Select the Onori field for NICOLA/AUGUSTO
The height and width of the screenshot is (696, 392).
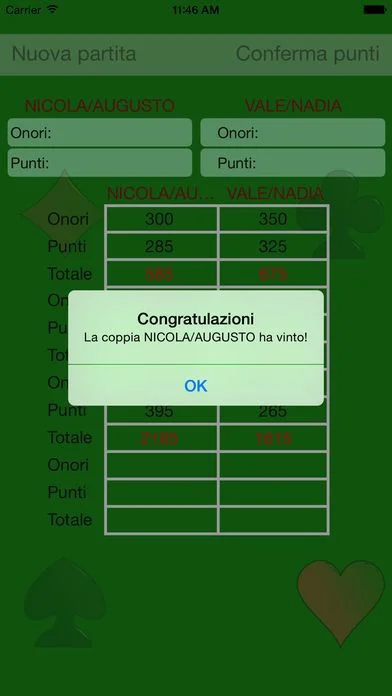(x=100, y=132)
